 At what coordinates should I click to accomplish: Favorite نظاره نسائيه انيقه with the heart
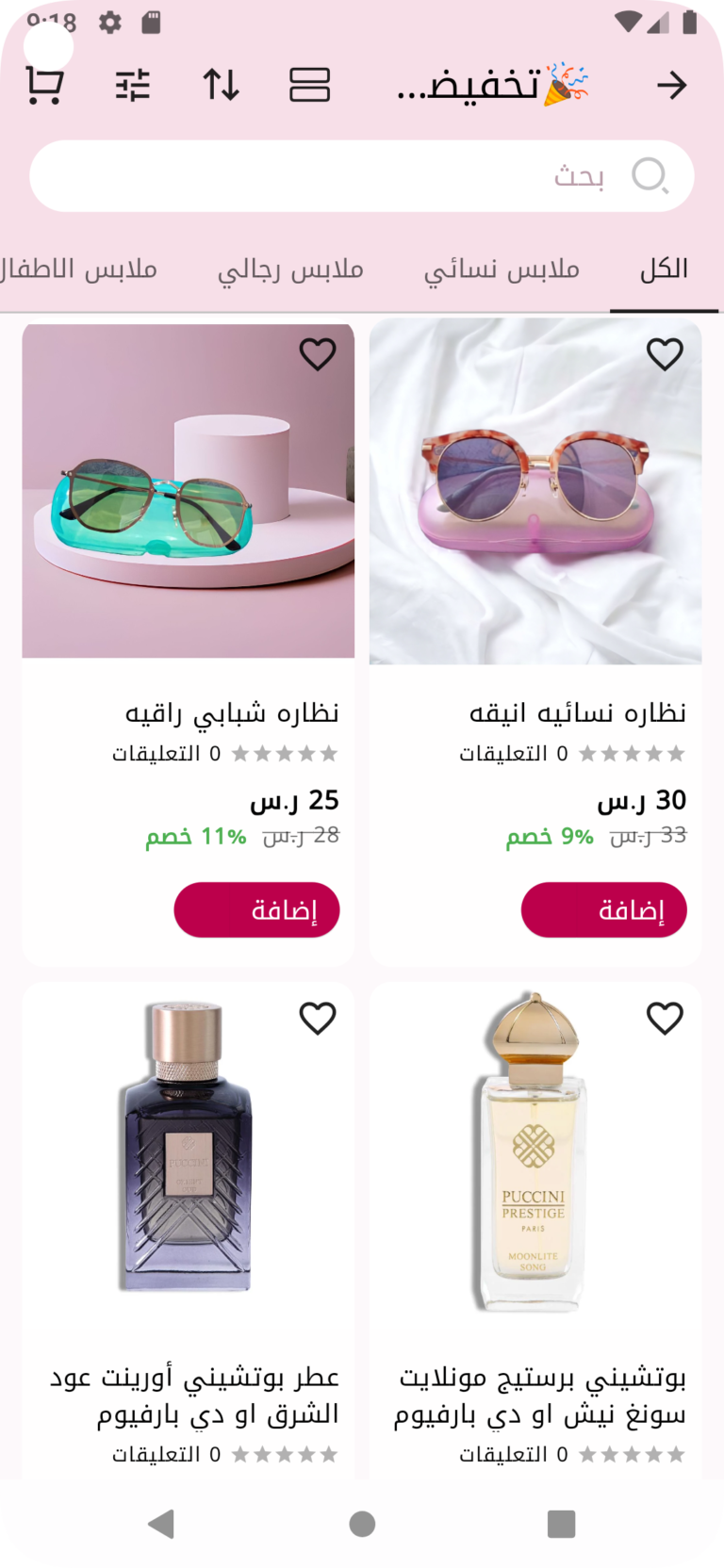pyautogui.click(x=665, y=354)
